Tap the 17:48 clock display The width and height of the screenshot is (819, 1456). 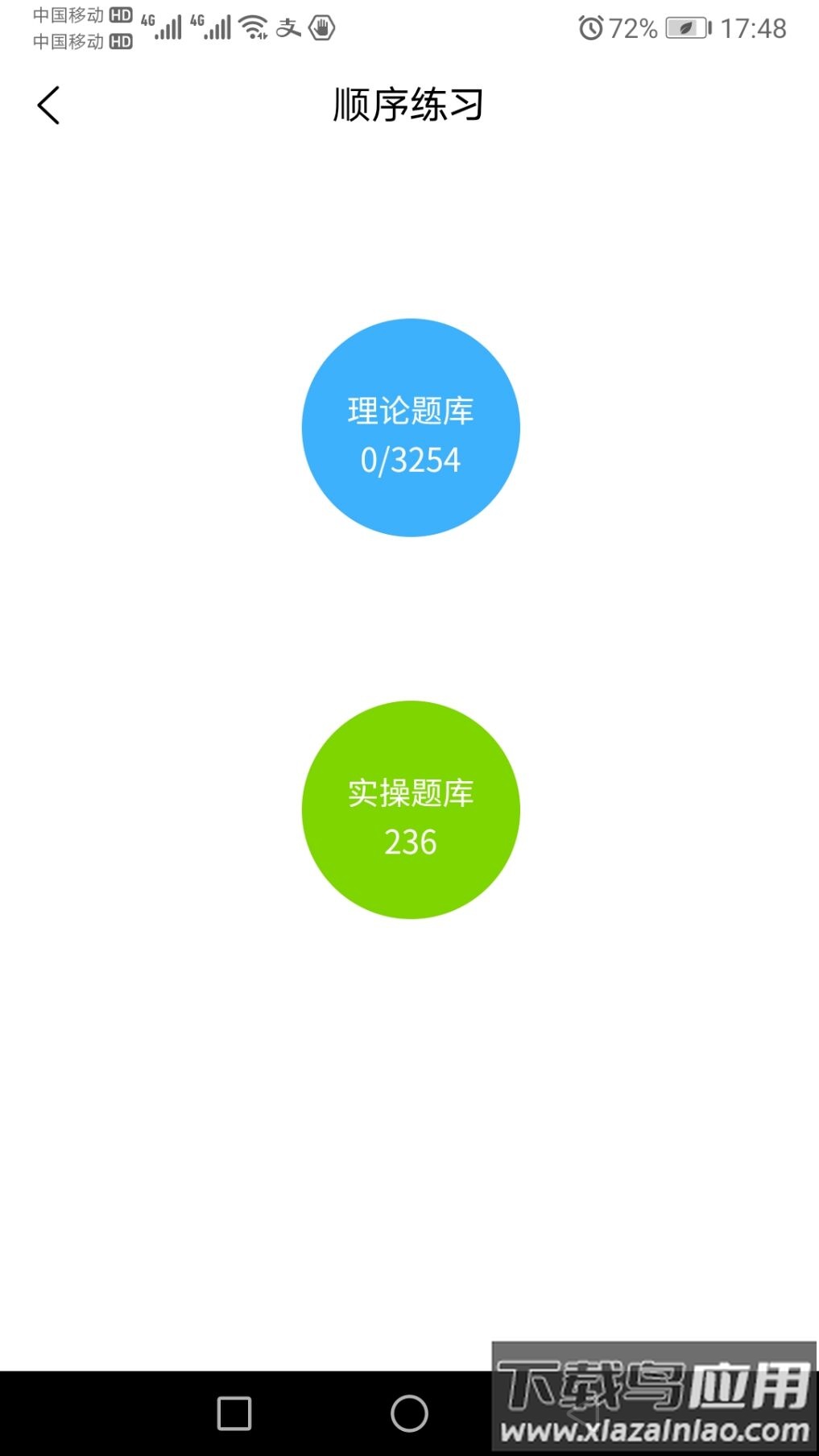(x=754, y=28)
